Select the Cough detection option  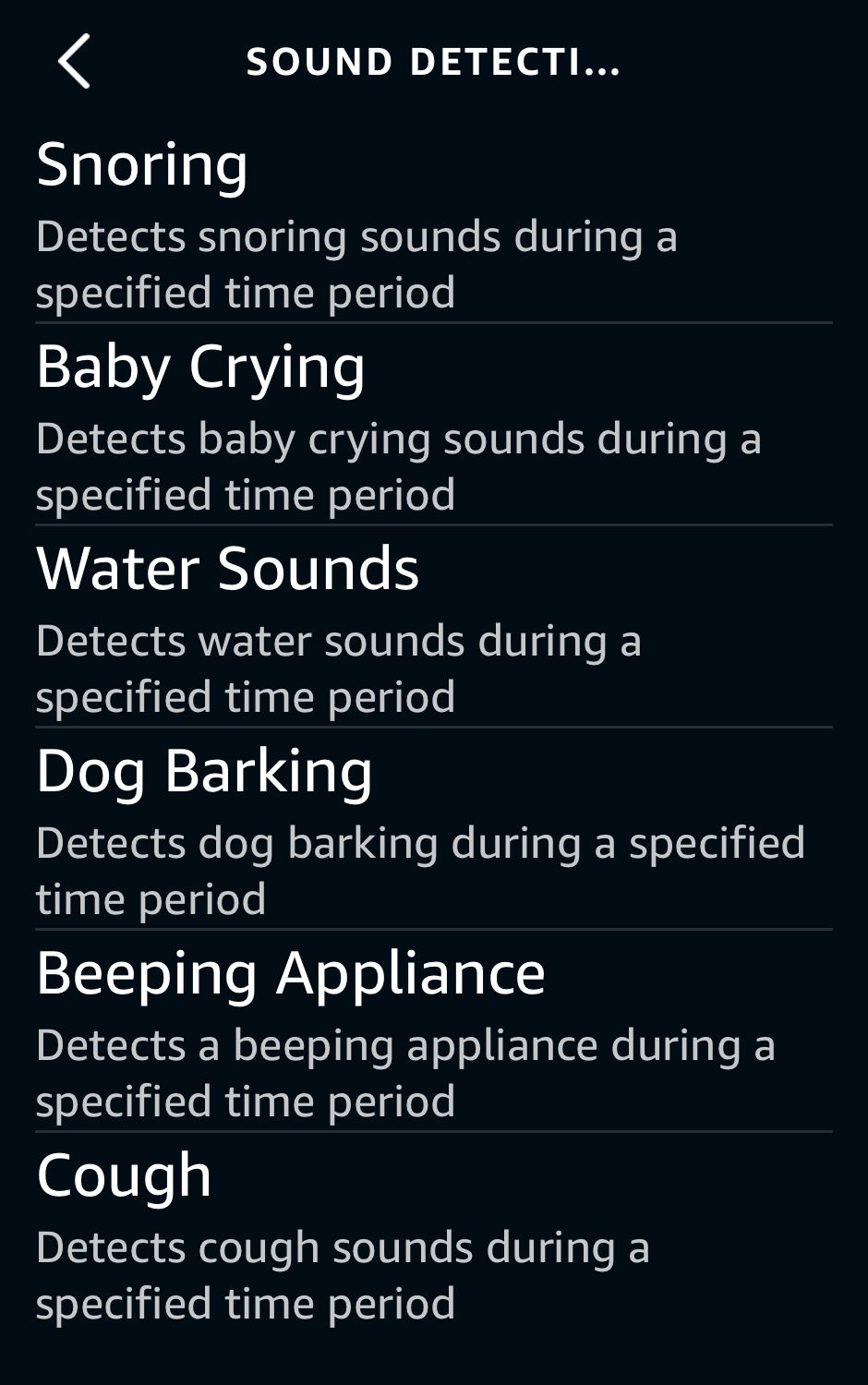click(126, 1174)
